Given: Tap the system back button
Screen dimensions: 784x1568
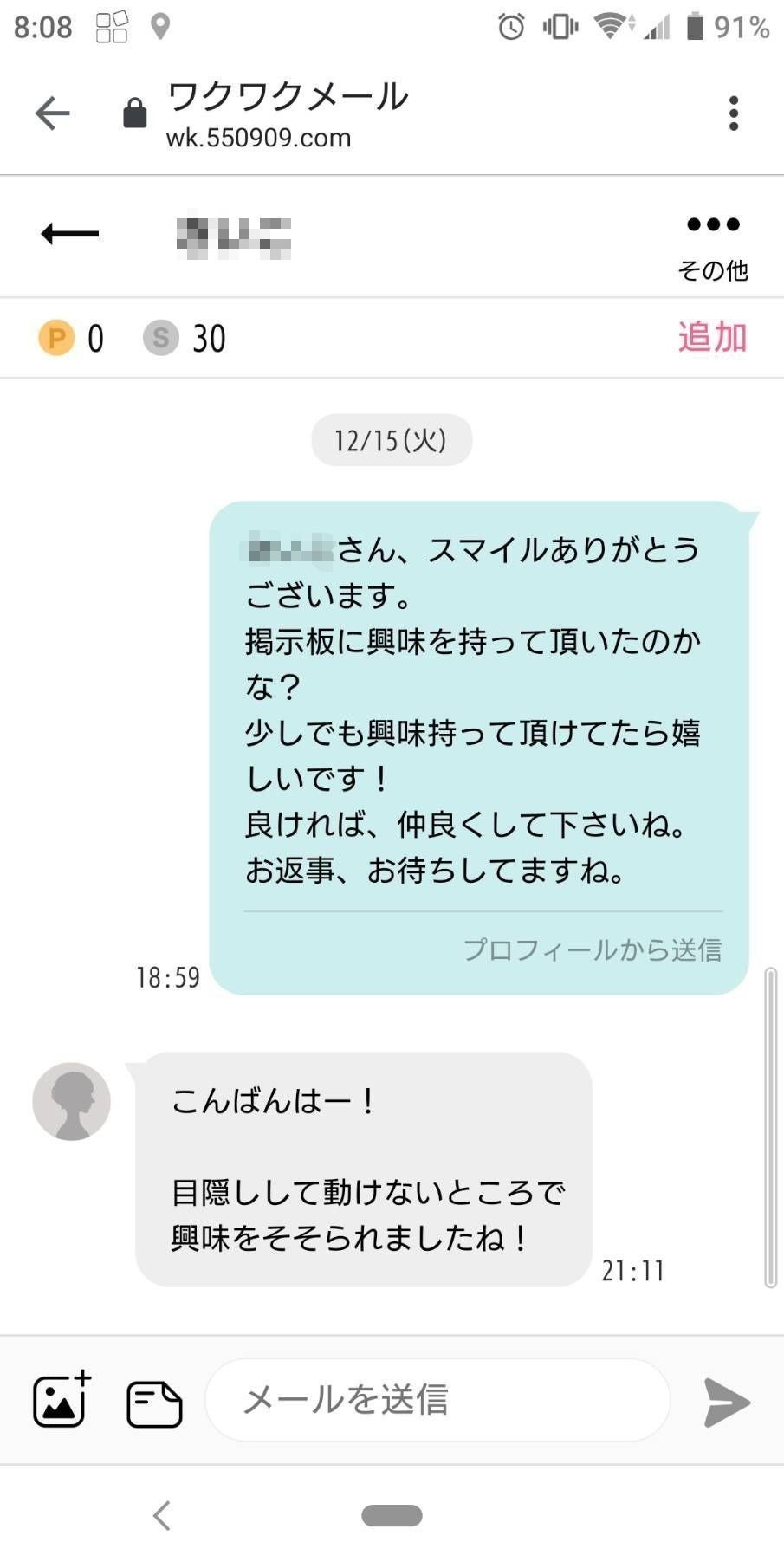Looking at the screenshot, I should point(162,1515).
